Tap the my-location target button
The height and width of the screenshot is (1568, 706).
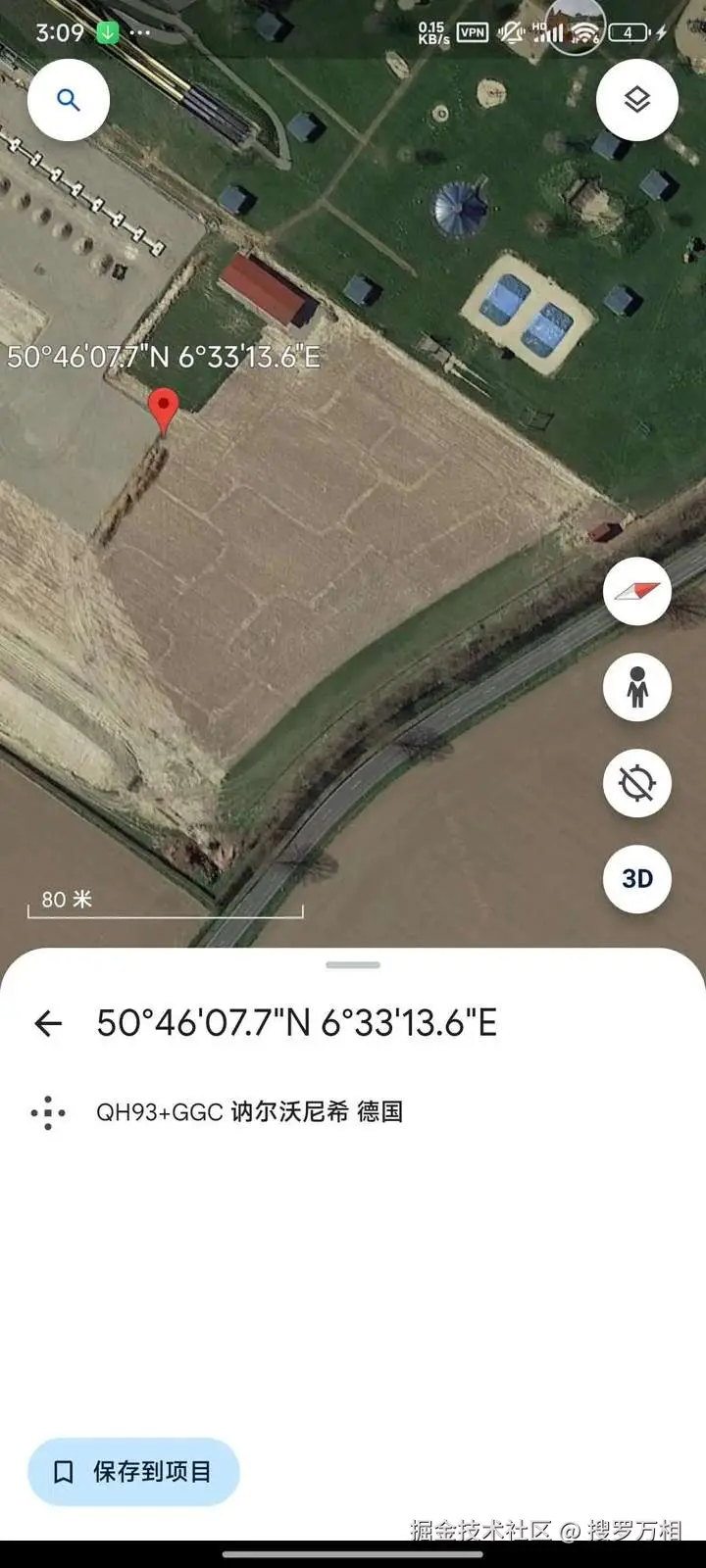(637, 783)
